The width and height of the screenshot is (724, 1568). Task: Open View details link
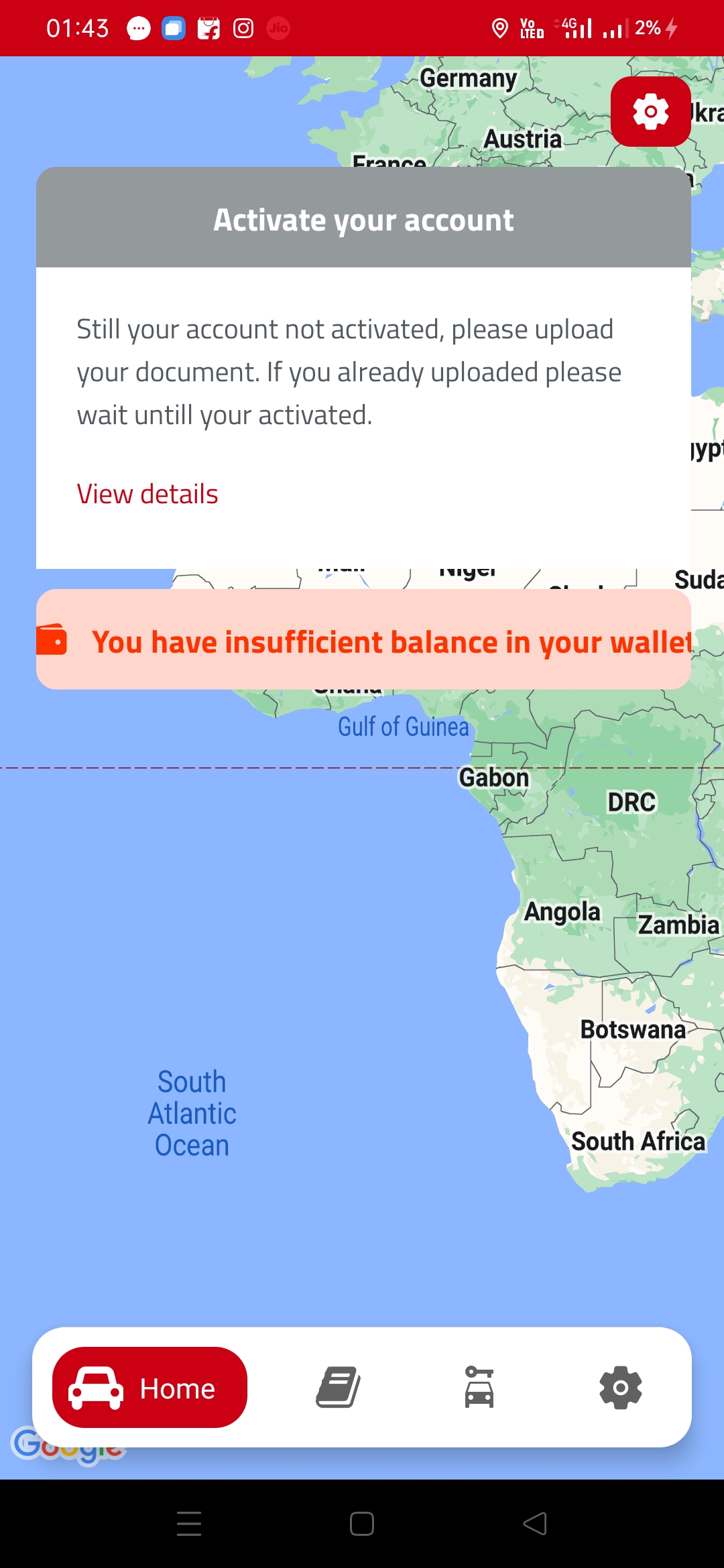[147, 495]
